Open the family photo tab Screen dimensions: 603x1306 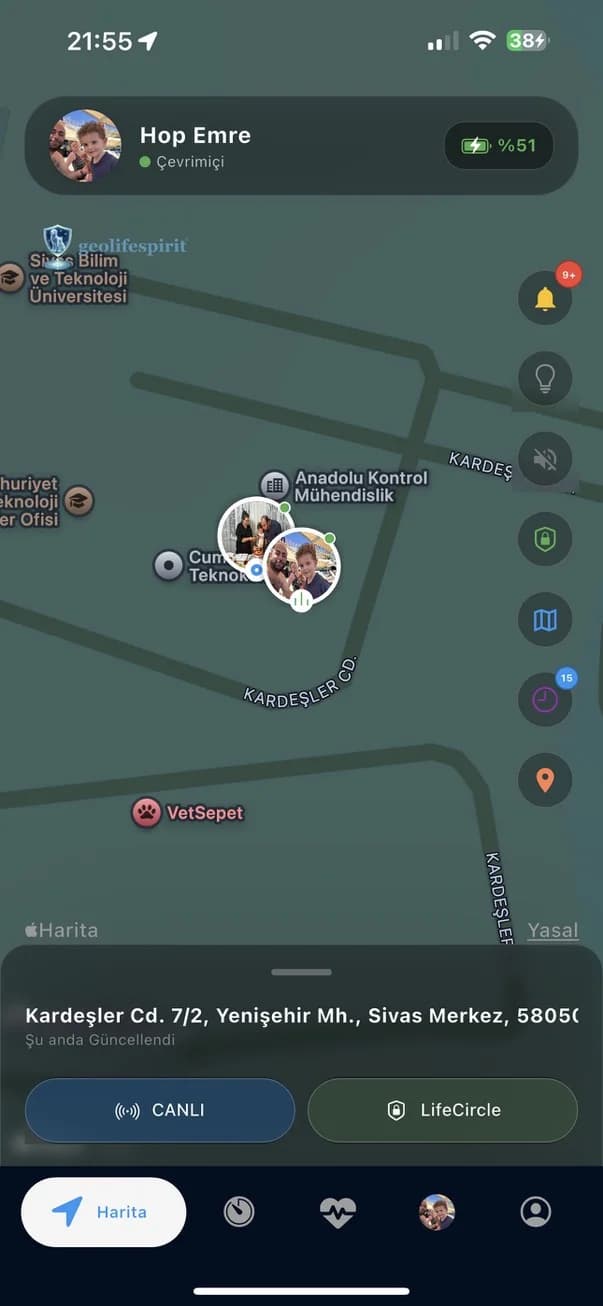(437, 1212)
